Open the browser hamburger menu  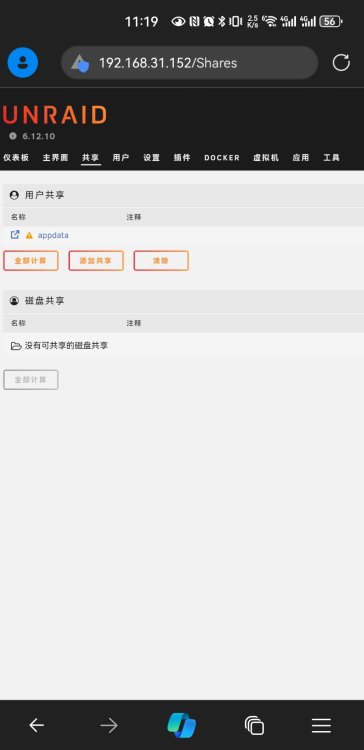(x=321, y=726)
